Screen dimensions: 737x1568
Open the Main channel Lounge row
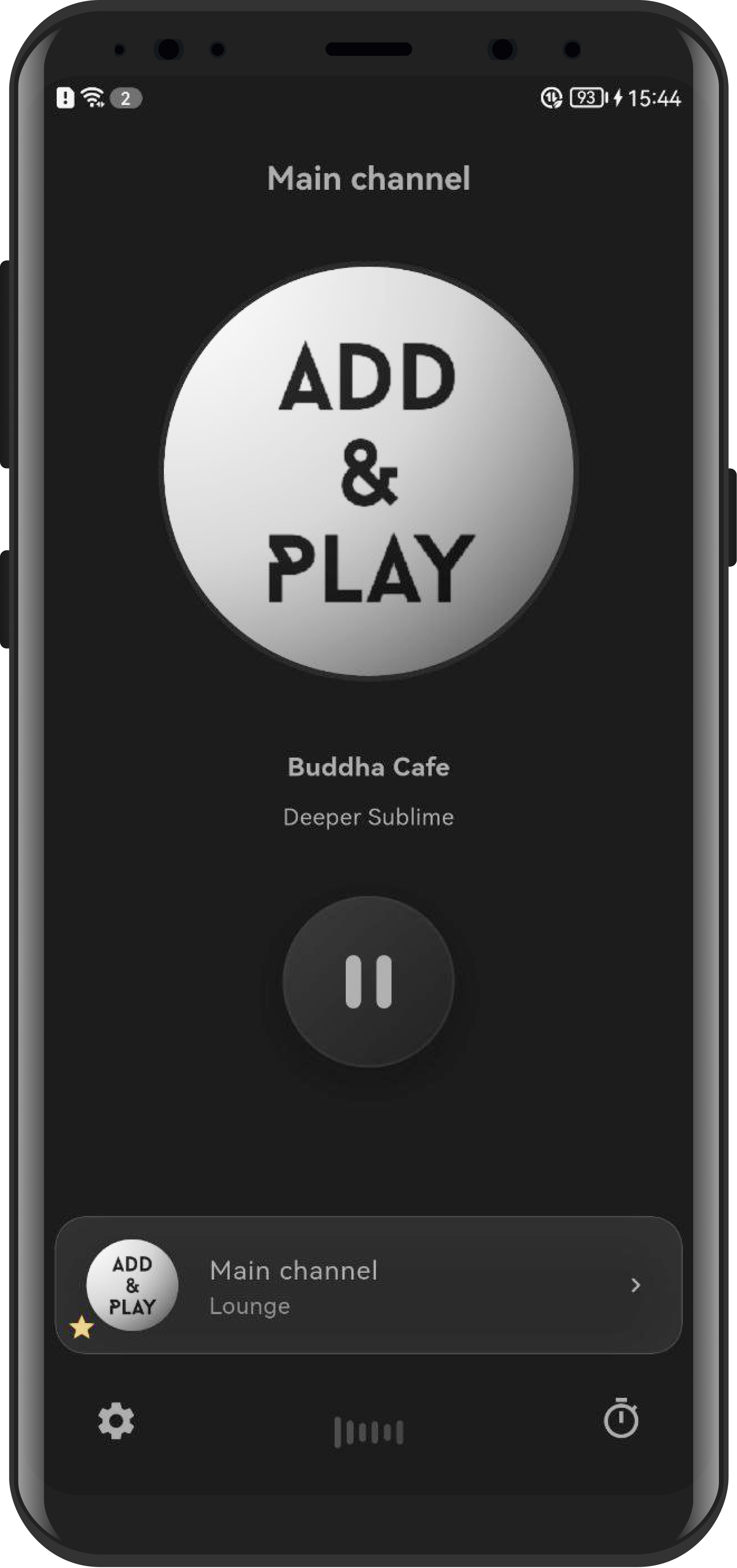click(x=368, y=1285)
